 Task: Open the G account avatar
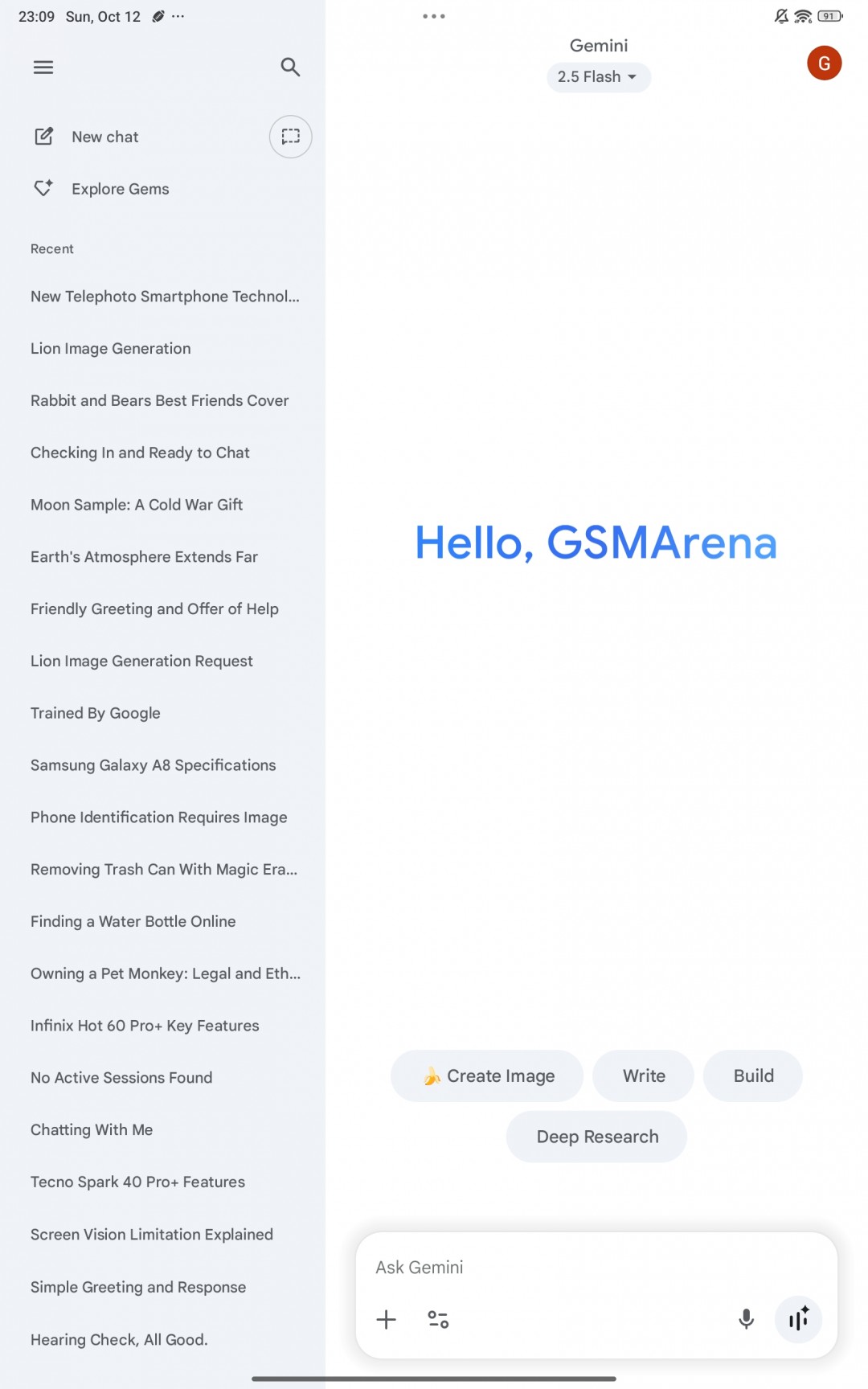(x=824, y=64)
